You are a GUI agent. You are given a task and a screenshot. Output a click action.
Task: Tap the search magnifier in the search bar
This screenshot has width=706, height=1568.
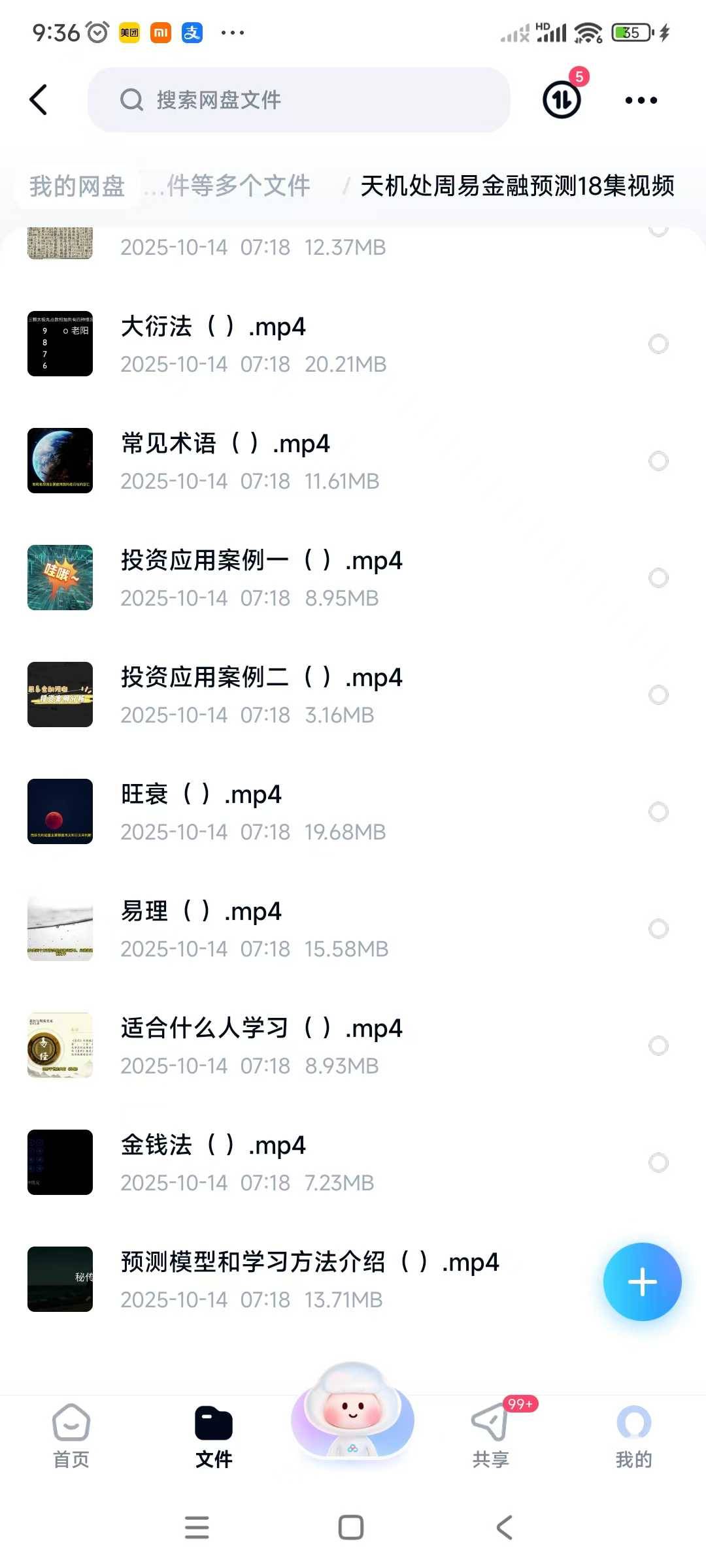point(132,100)
